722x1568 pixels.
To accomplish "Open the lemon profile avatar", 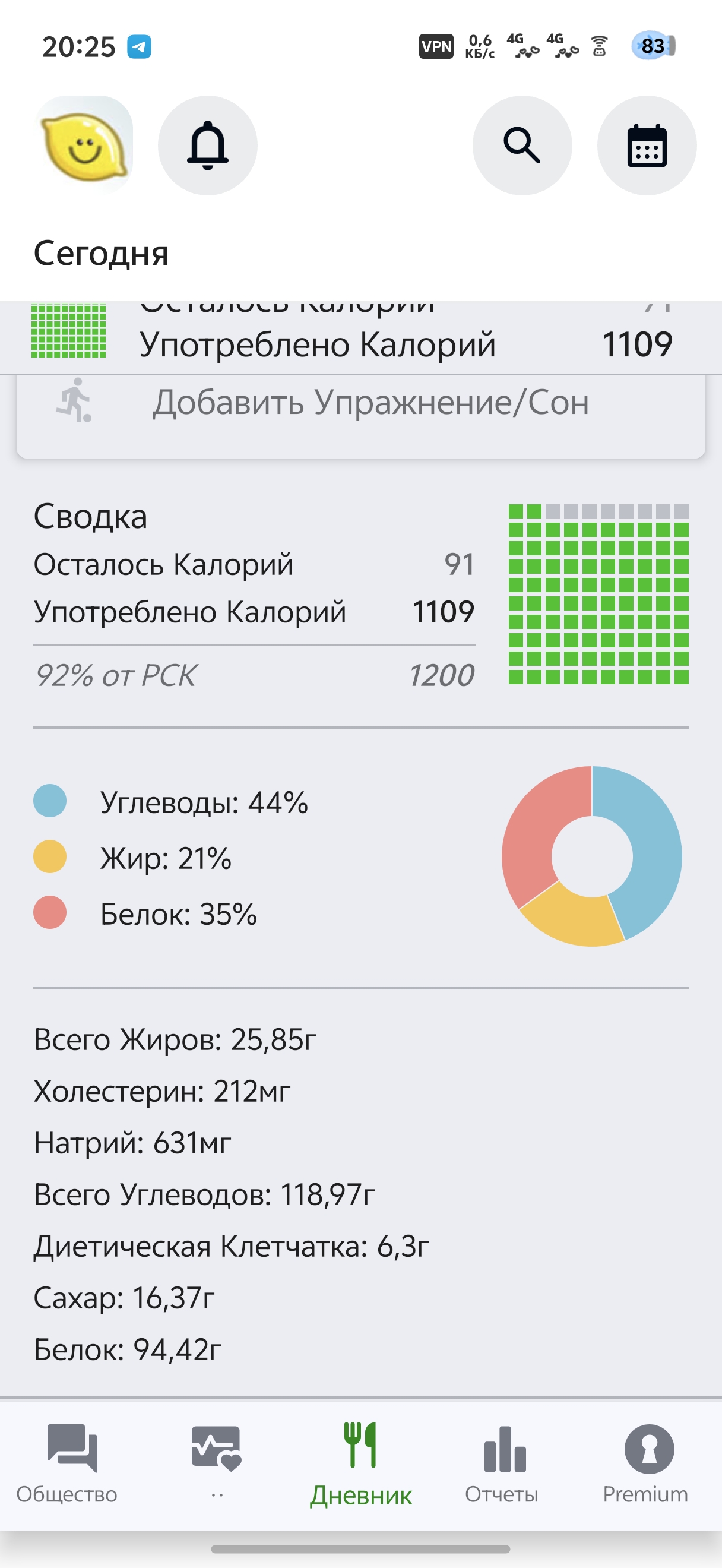I will click(x=84, y=145).
